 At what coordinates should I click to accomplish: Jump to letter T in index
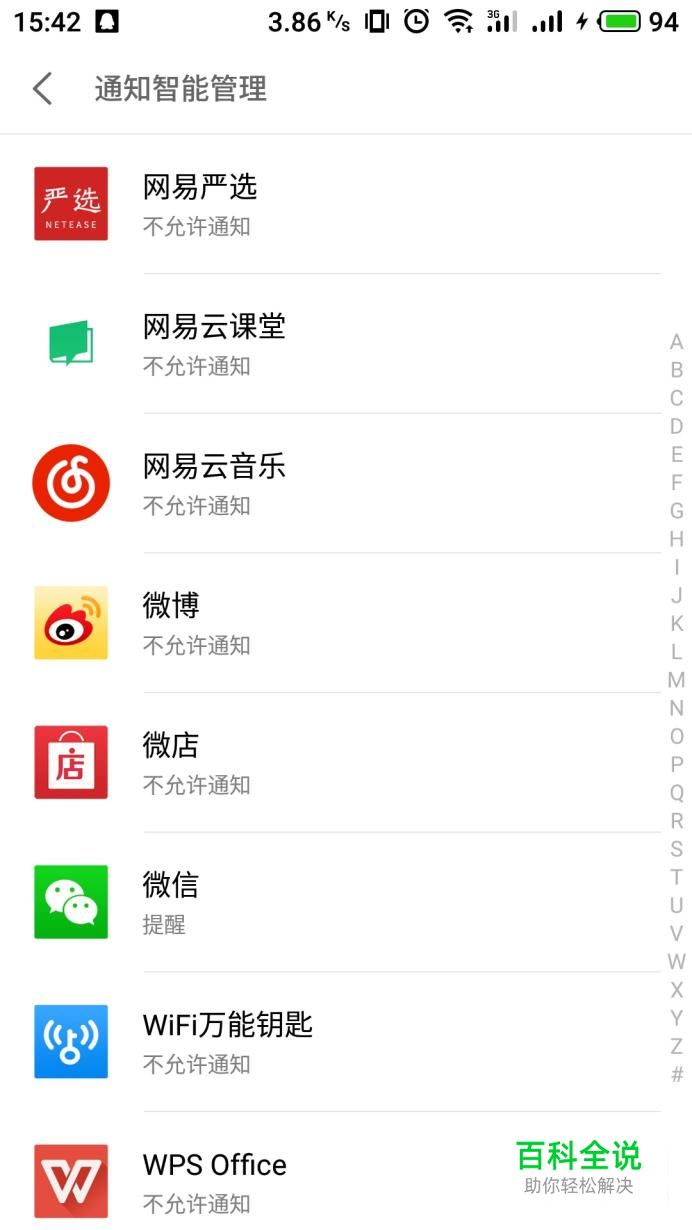(677, 877)
